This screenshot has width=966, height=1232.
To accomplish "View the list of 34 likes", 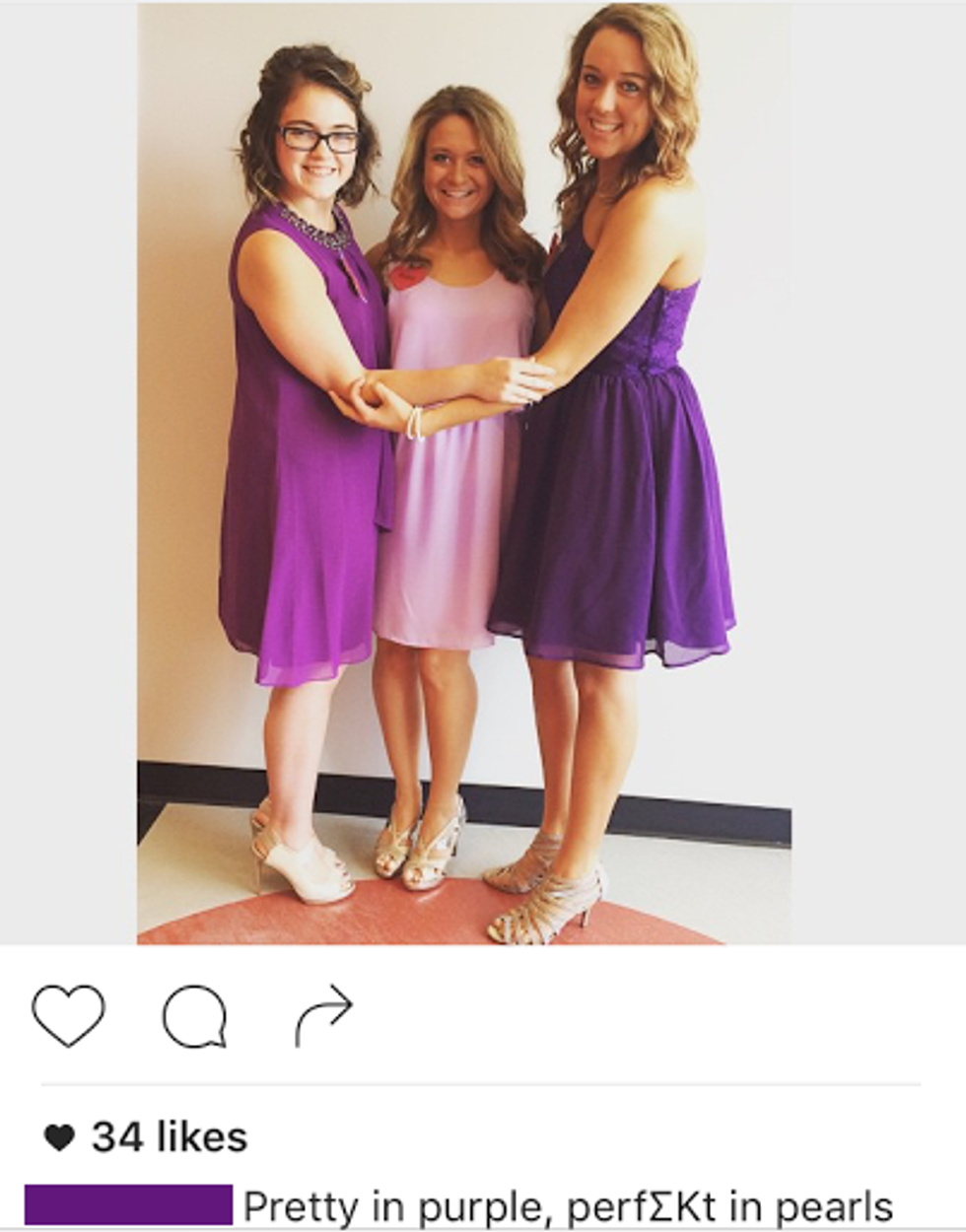I will coord(169,1137).
